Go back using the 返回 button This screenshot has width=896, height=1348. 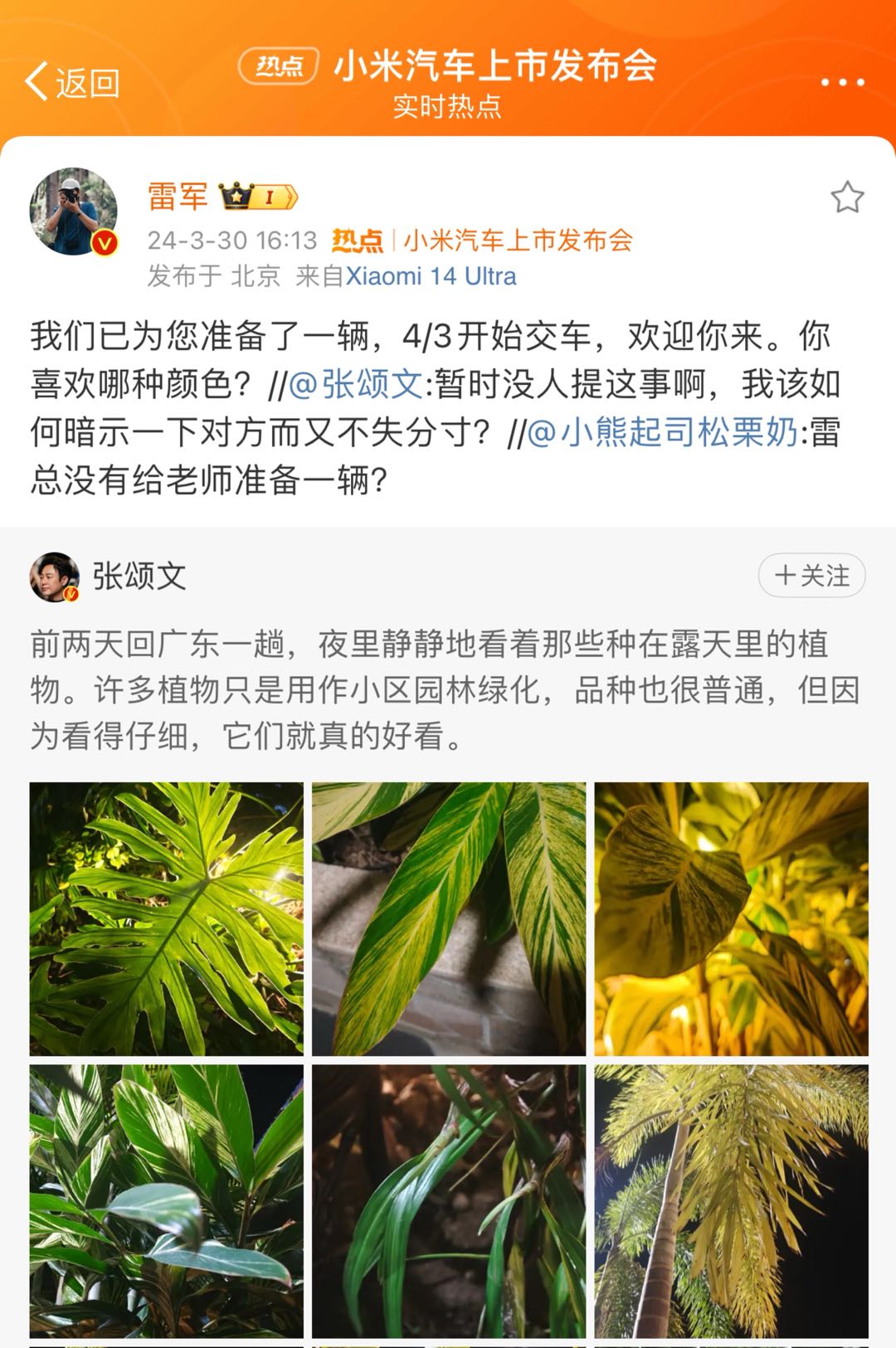pos(72,82)
